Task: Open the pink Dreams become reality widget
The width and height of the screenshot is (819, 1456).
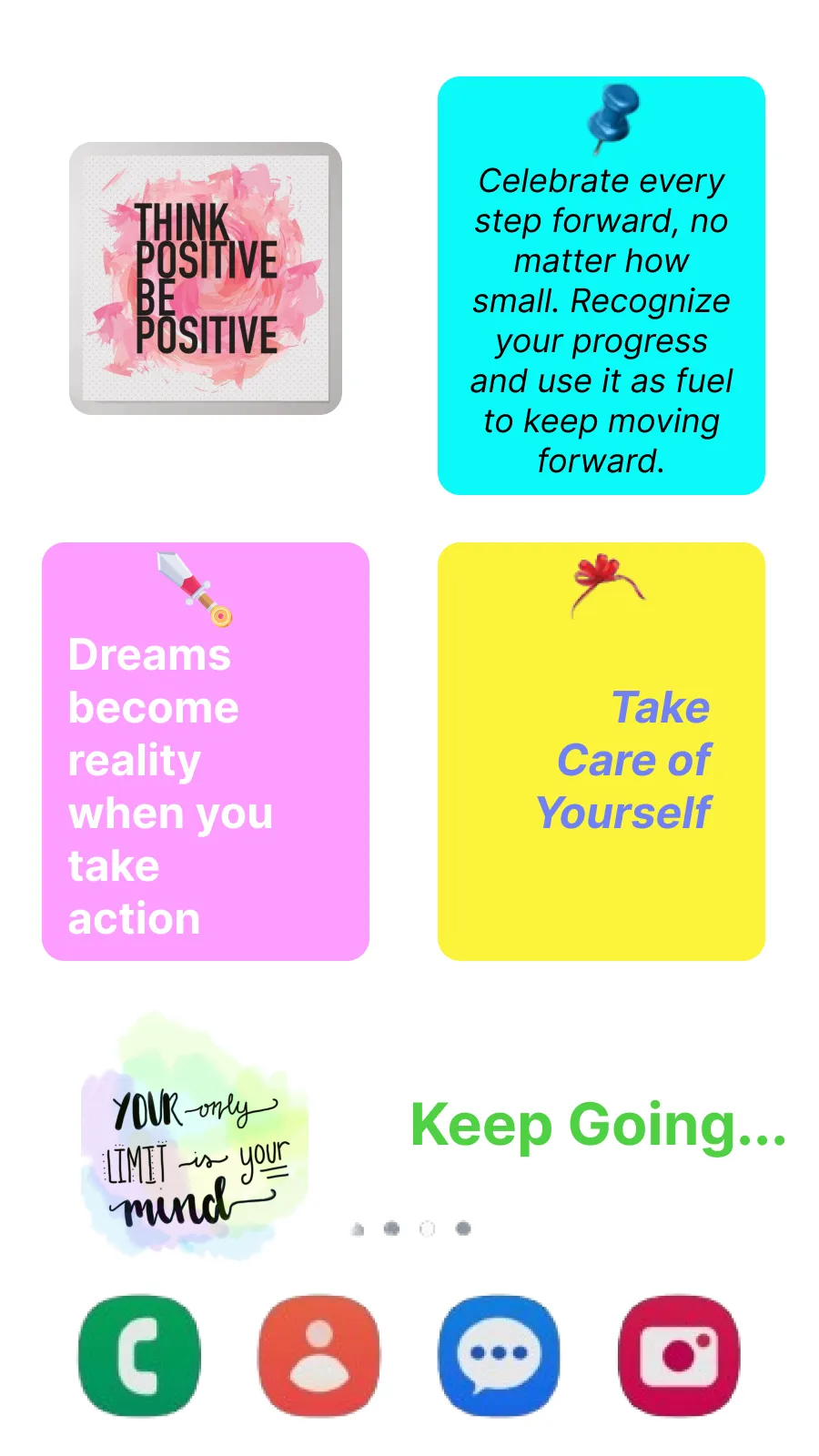Action: (x=206, y=752)
